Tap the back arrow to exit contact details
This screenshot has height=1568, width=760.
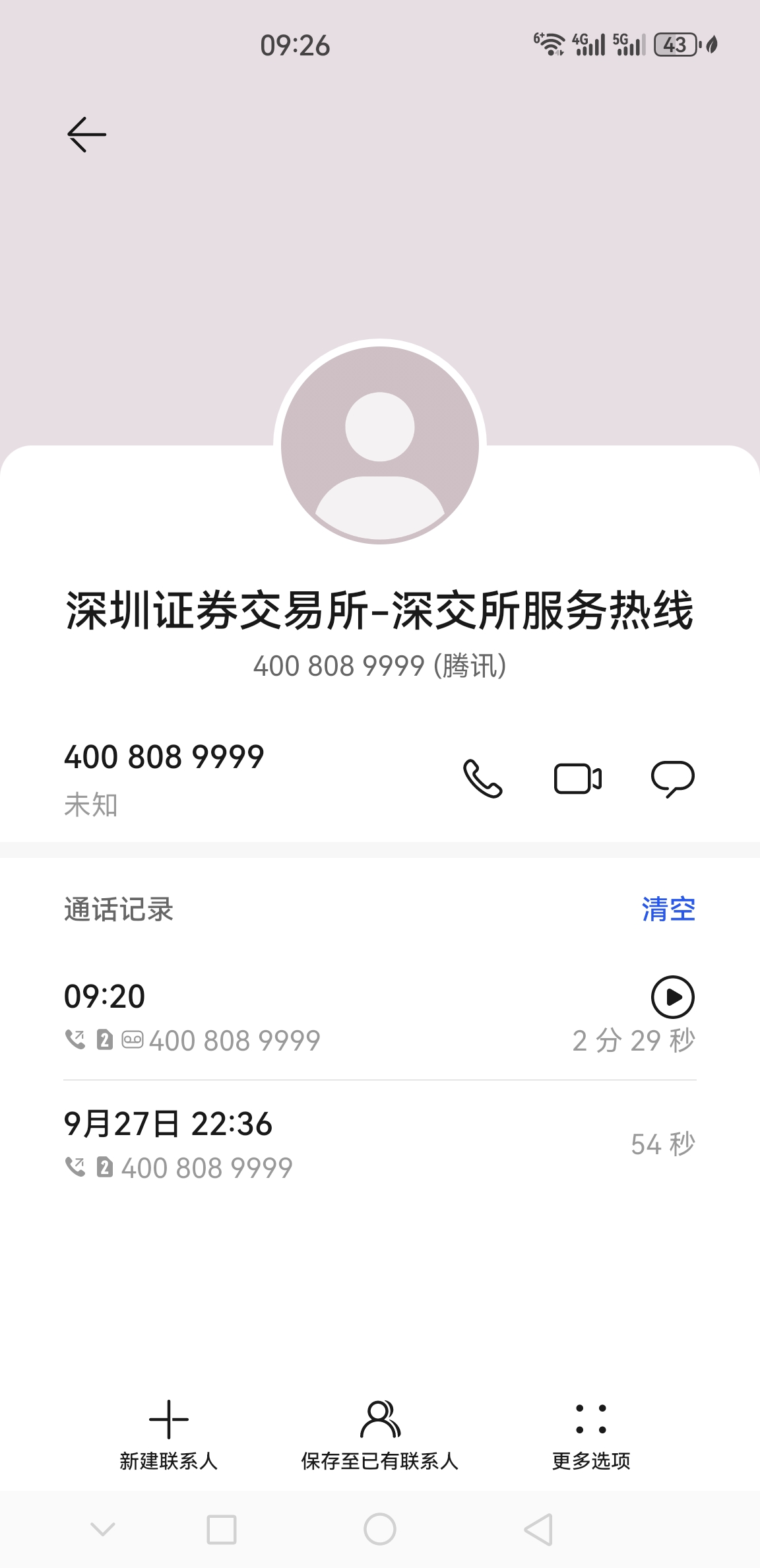pos(86,134)
